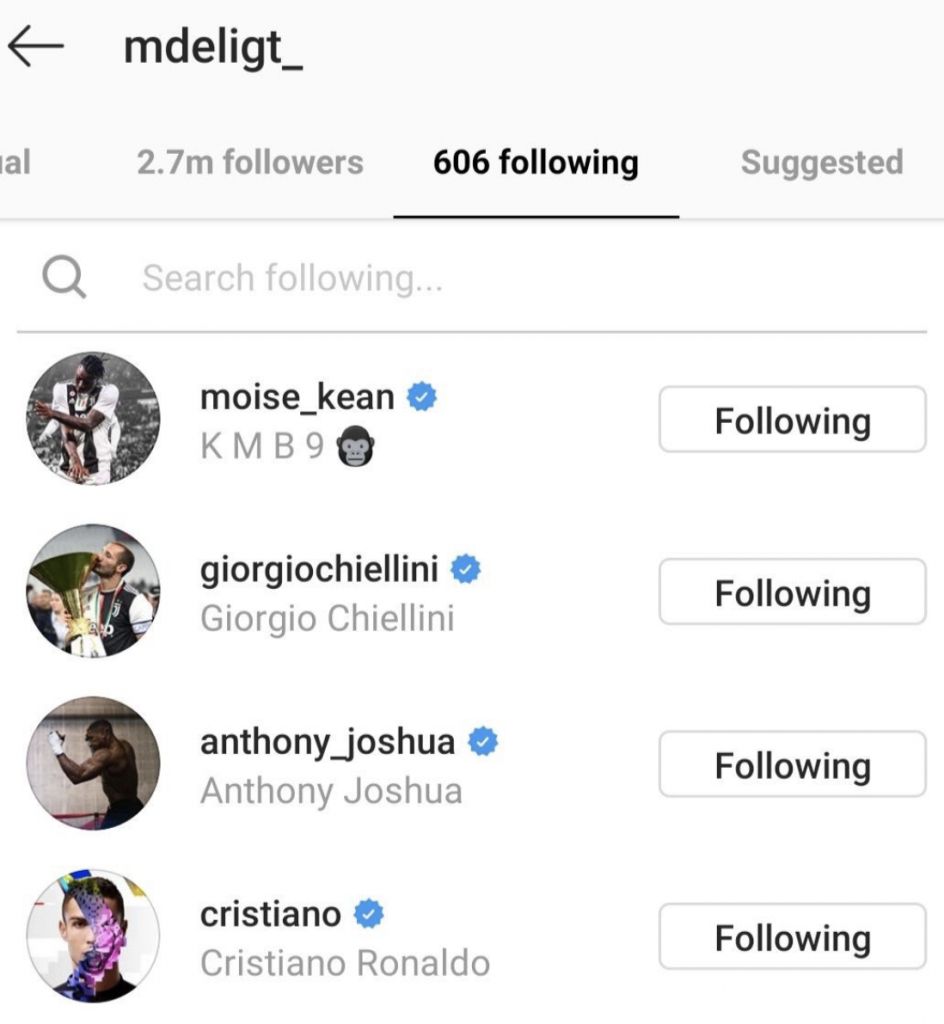Viewport: 944px width, 1024px height.
Task: Toggle following status for giorgiochiellini
Action: [x=791, y=592]
